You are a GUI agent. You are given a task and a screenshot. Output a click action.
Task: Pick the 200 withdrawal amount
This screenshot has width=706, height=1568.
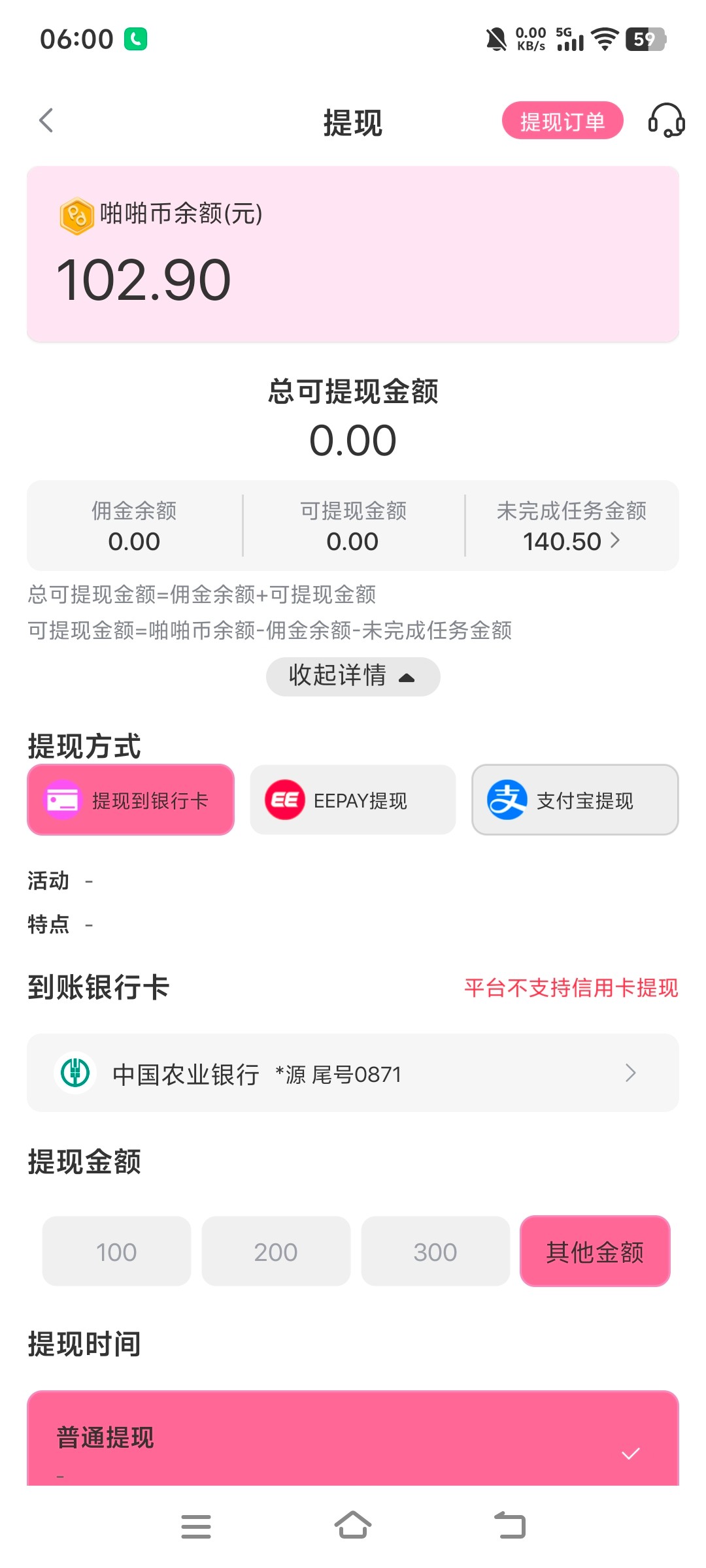pos(276,1251)
